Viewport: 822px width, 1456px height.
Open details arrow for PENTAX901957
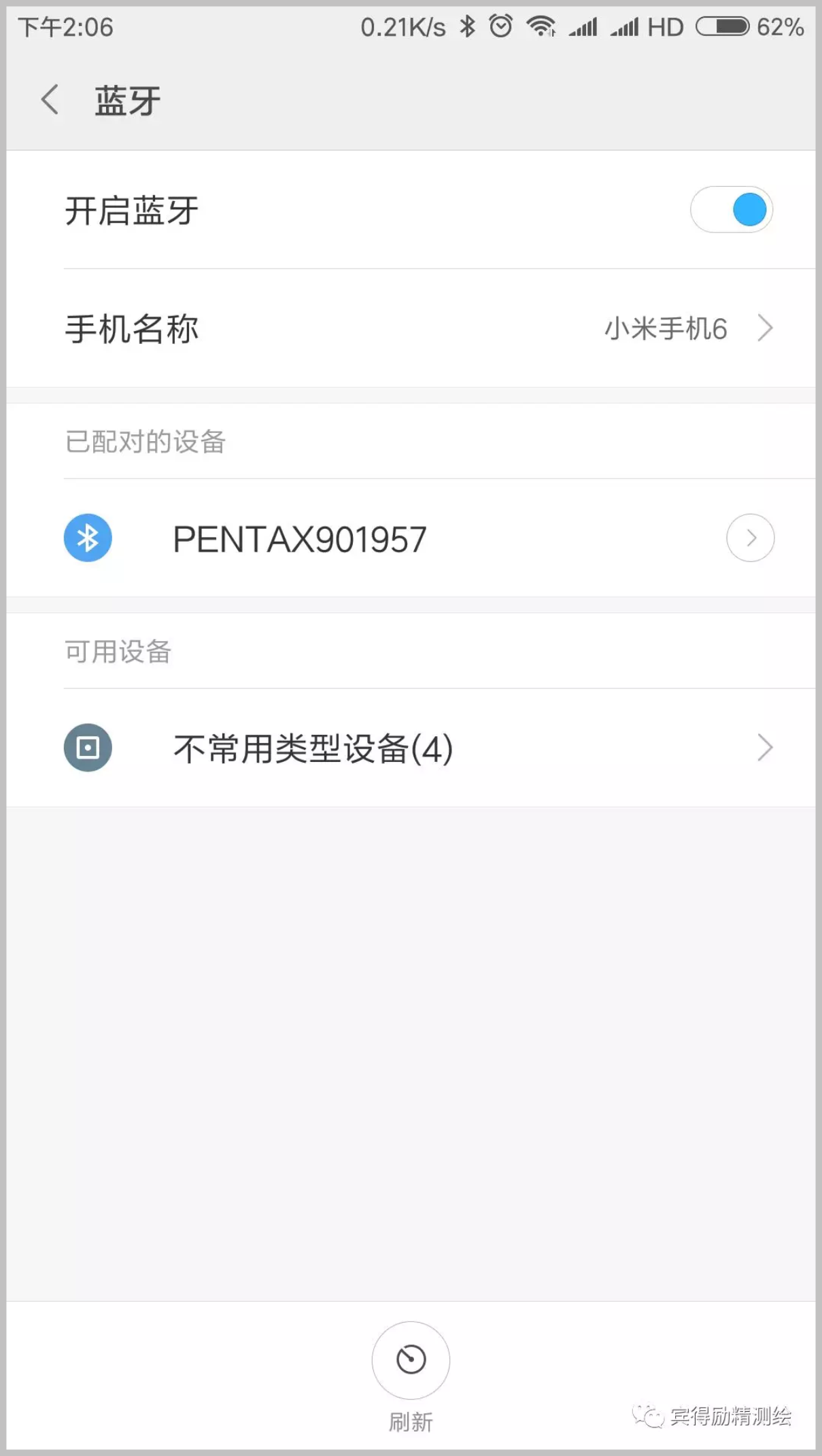point(750,538)
